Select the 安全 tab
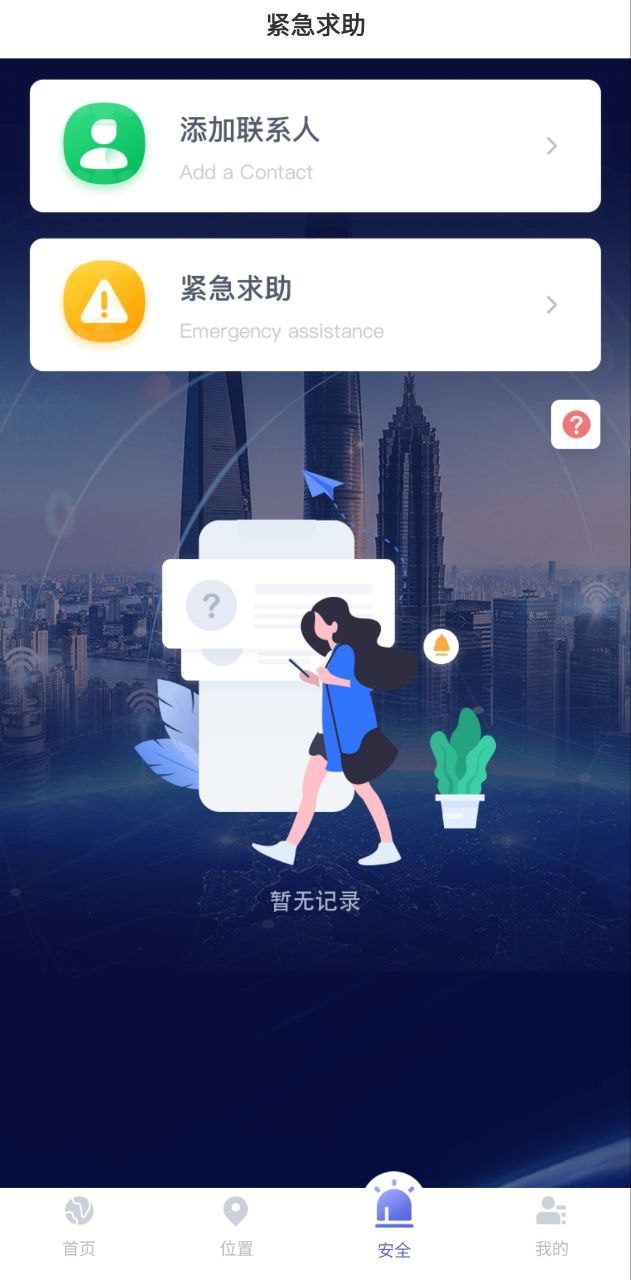 pyautogui.click(x=394, y=1222)
